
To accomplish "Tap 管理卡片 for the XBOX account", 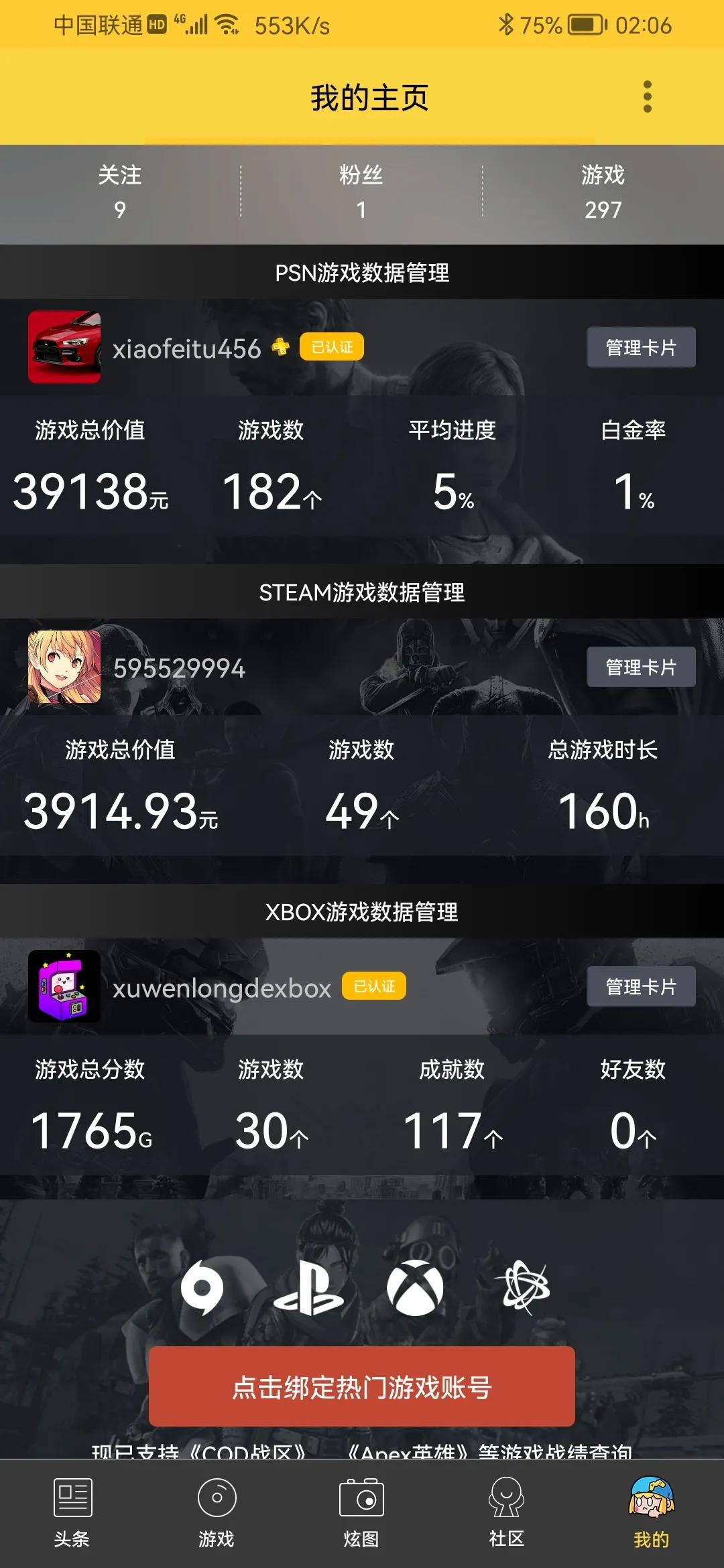I will (x=641, y=986).
